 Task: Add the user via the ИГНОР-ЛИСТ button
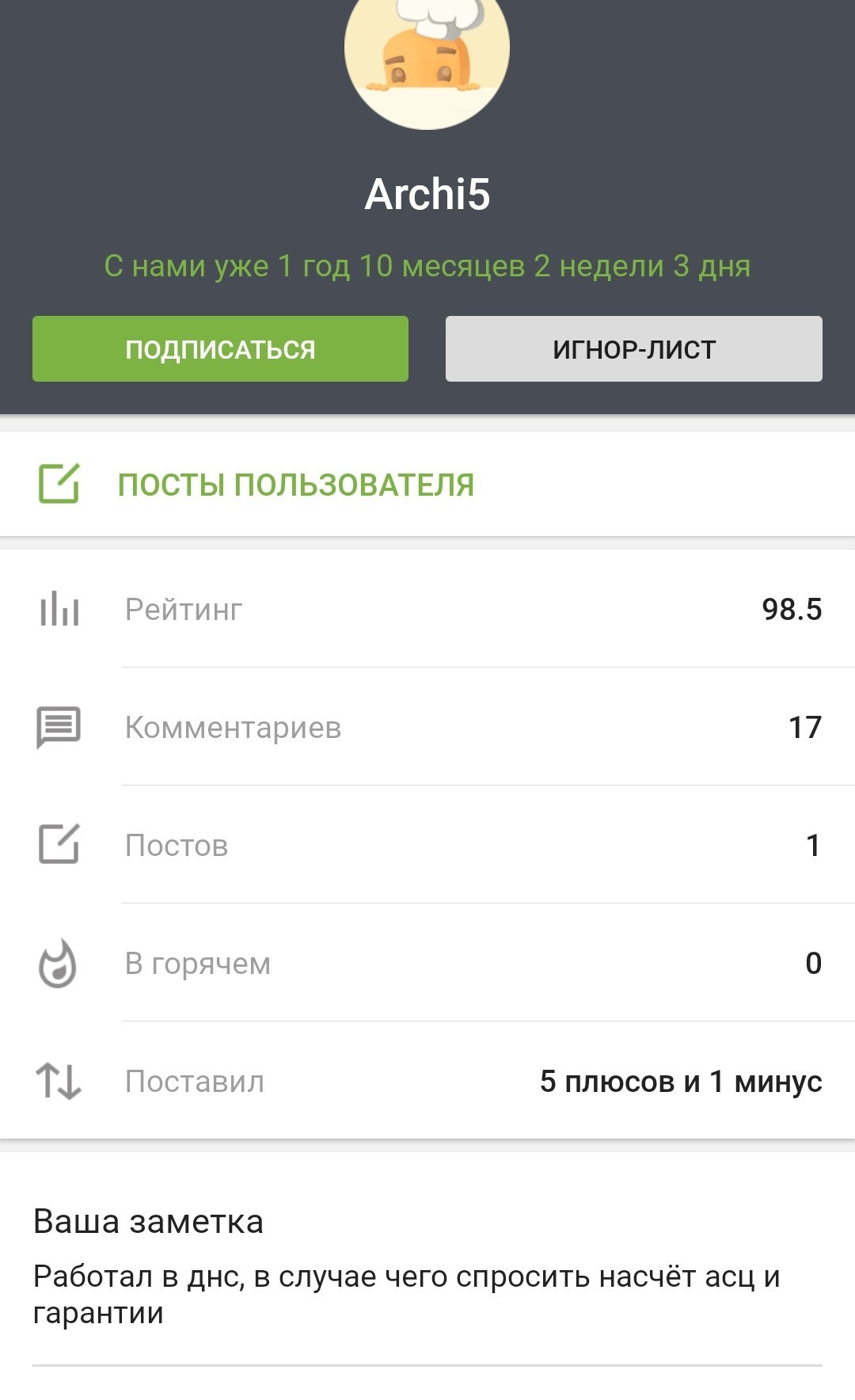point(633,349)
